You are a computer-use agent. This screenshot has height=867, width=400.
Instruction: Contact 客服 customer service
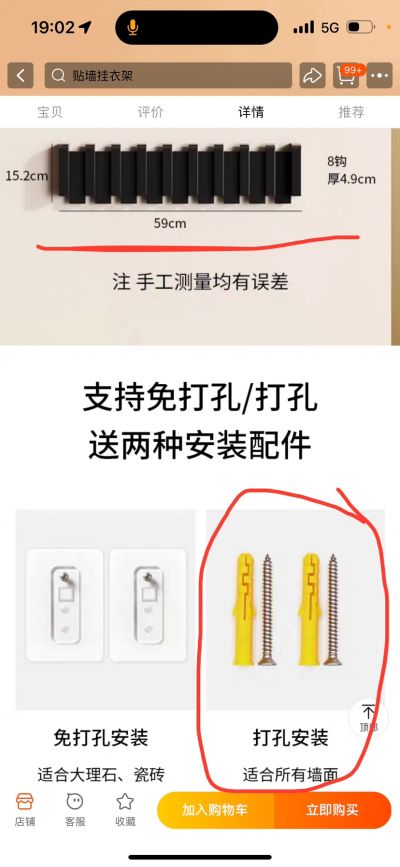pos(75,809)
